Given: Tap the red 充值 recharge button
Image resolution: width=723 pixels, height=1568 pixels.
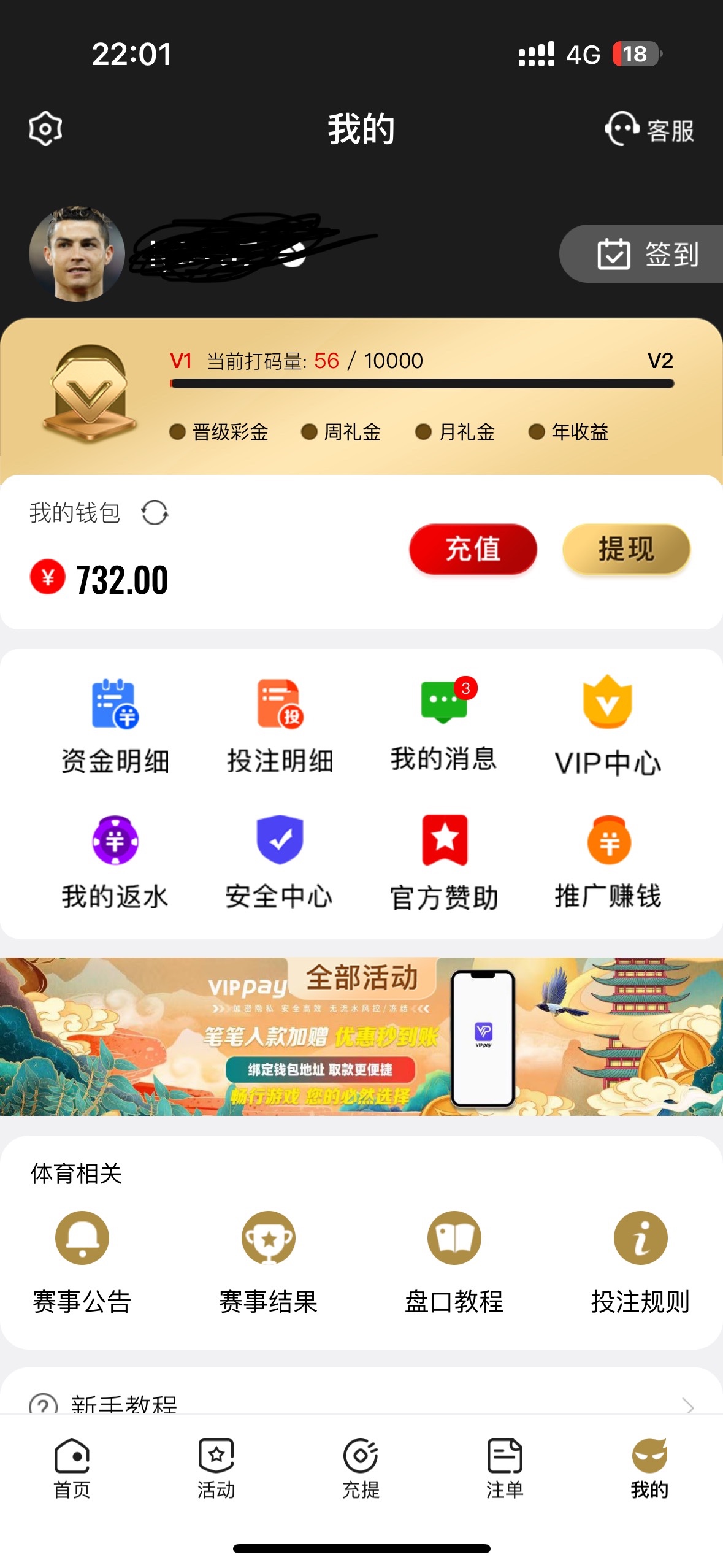Looking at the screenshot, I should [473, 548].
